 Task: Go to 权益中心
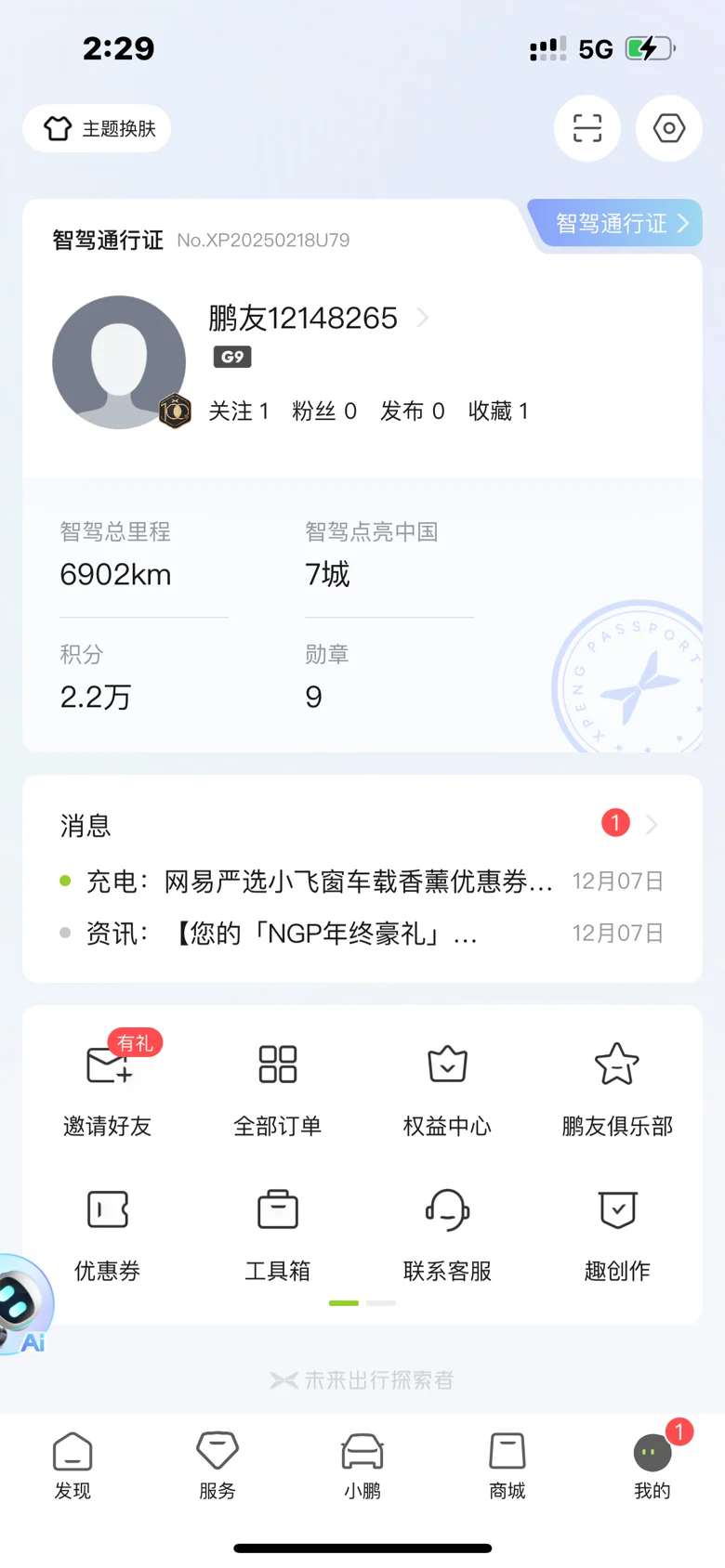click(447, 1083)
